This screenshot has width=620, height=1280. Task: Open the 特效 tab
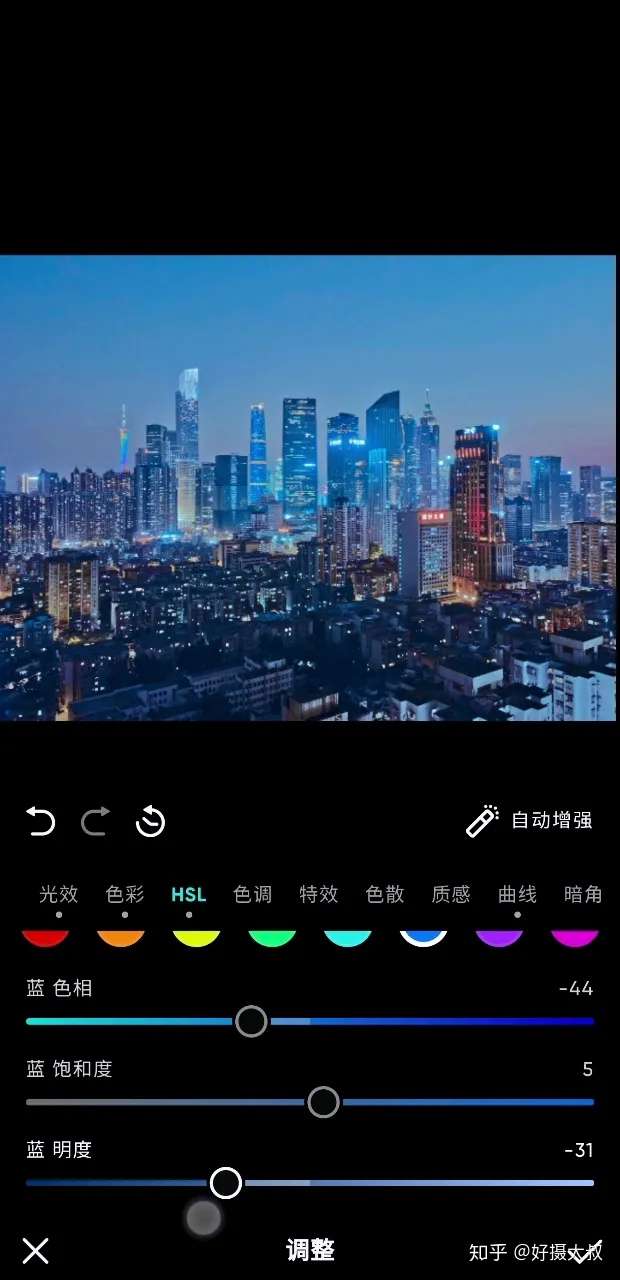tap(318, 894)
